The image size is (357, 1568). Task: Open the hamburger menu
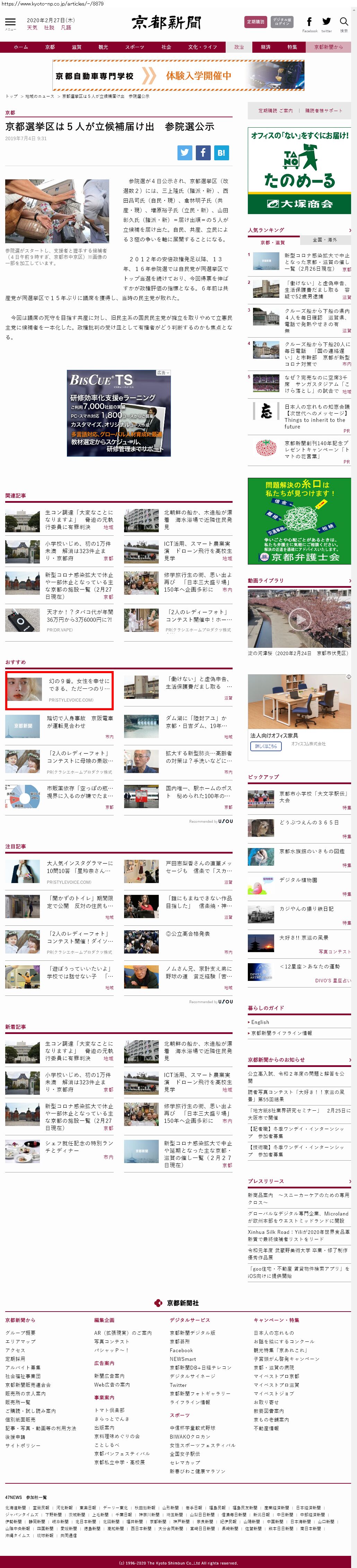(x=10, y=23)
